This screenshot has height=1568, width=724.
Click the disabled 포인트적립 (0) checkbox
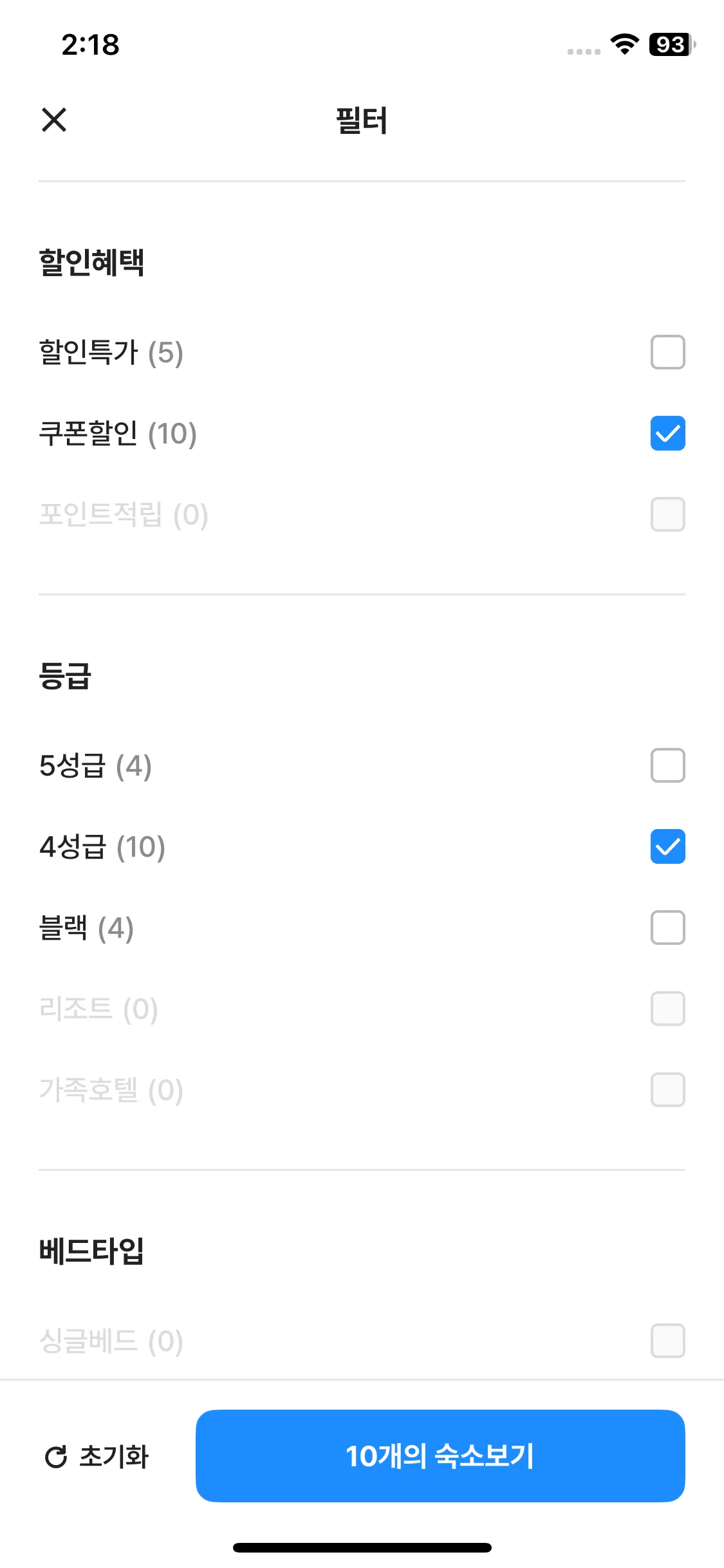667,514
